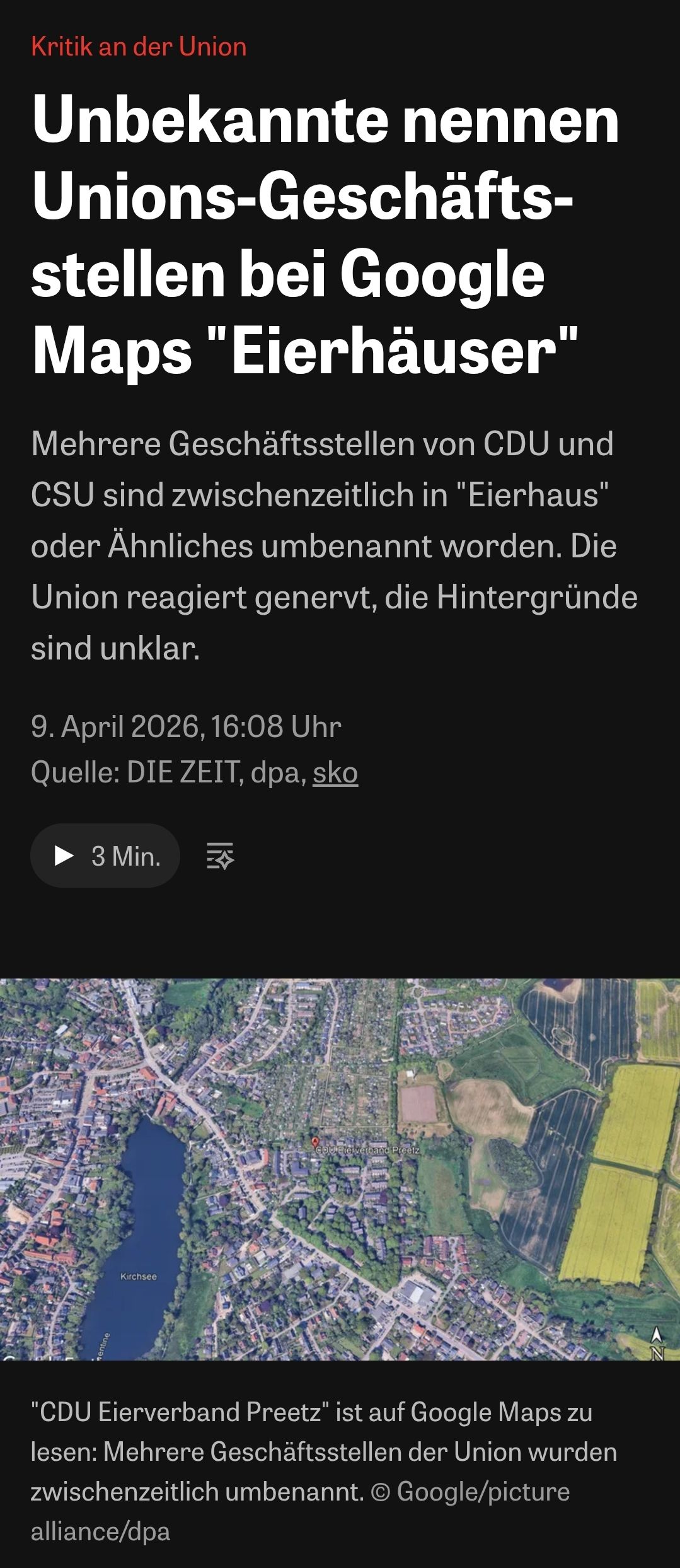680x1568 pixels.
Task: Open the Kritik an der Union topic
Action: coord(139,47)
